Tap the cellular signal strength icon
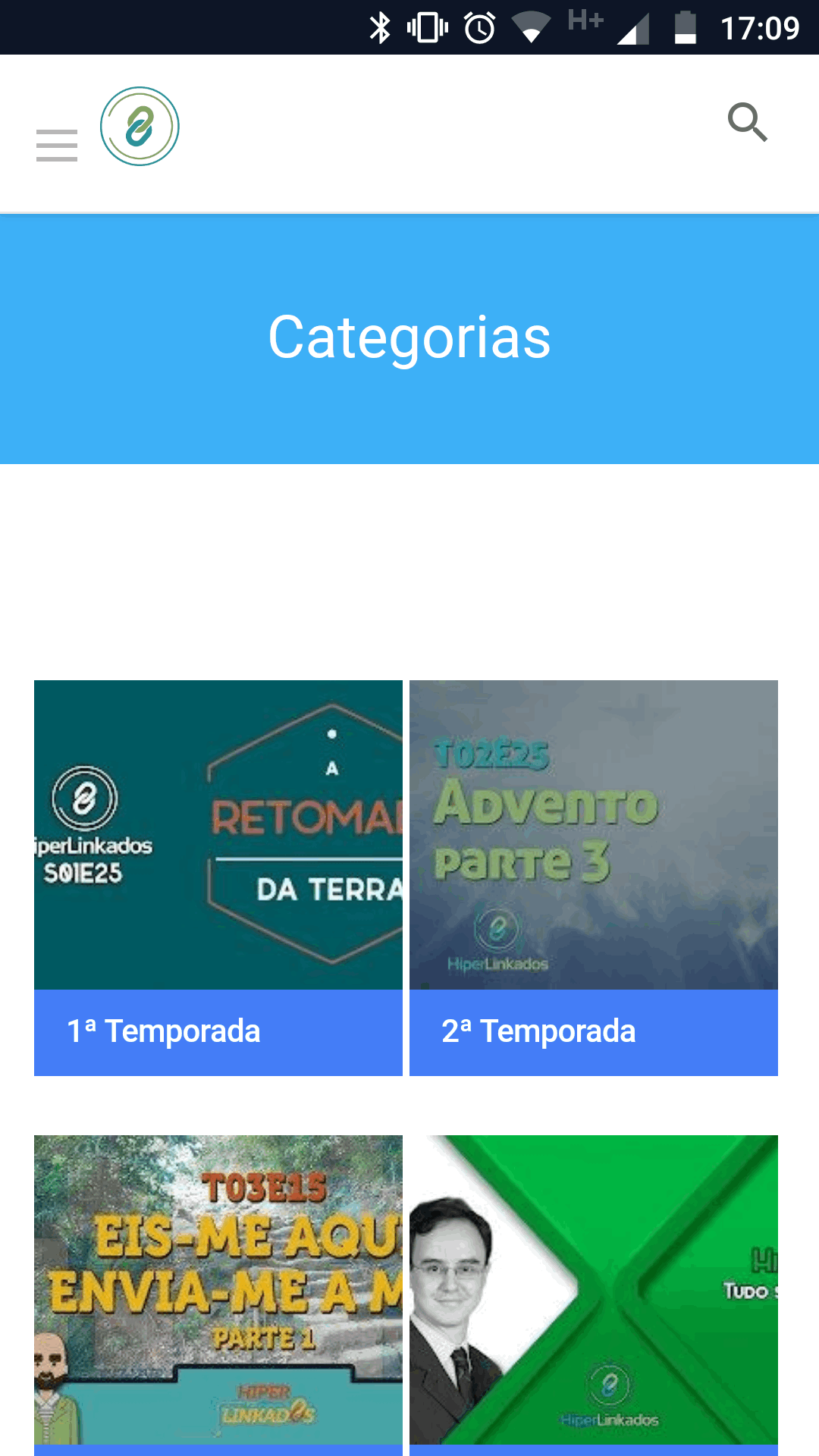The width and height of the screenshot is (819, 1456). click(632, 27)
